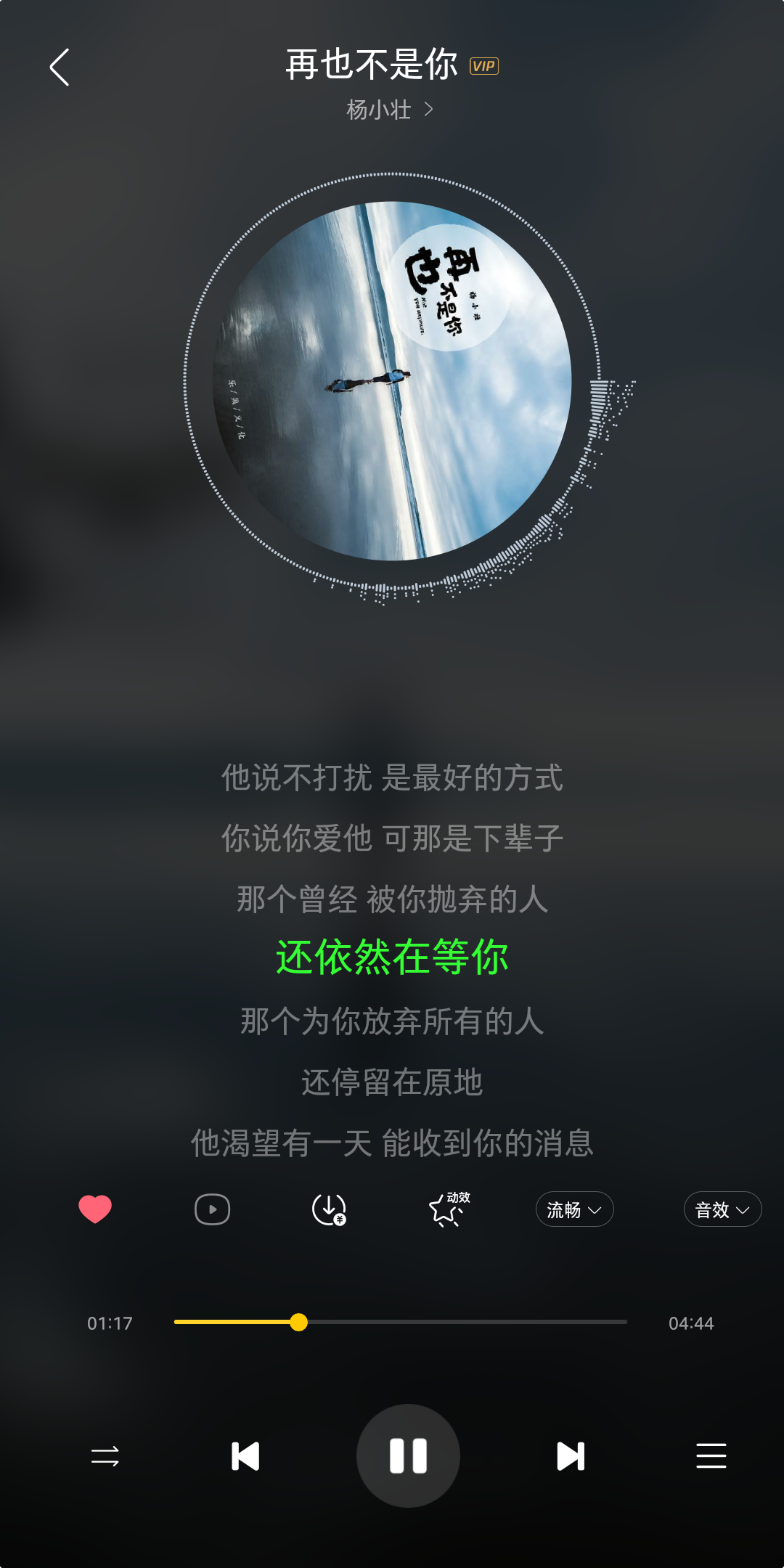Expand the 流畅 quality dropdown
The width and height of the screenshot is (784, 1568).
click(x=574, y=1209)
